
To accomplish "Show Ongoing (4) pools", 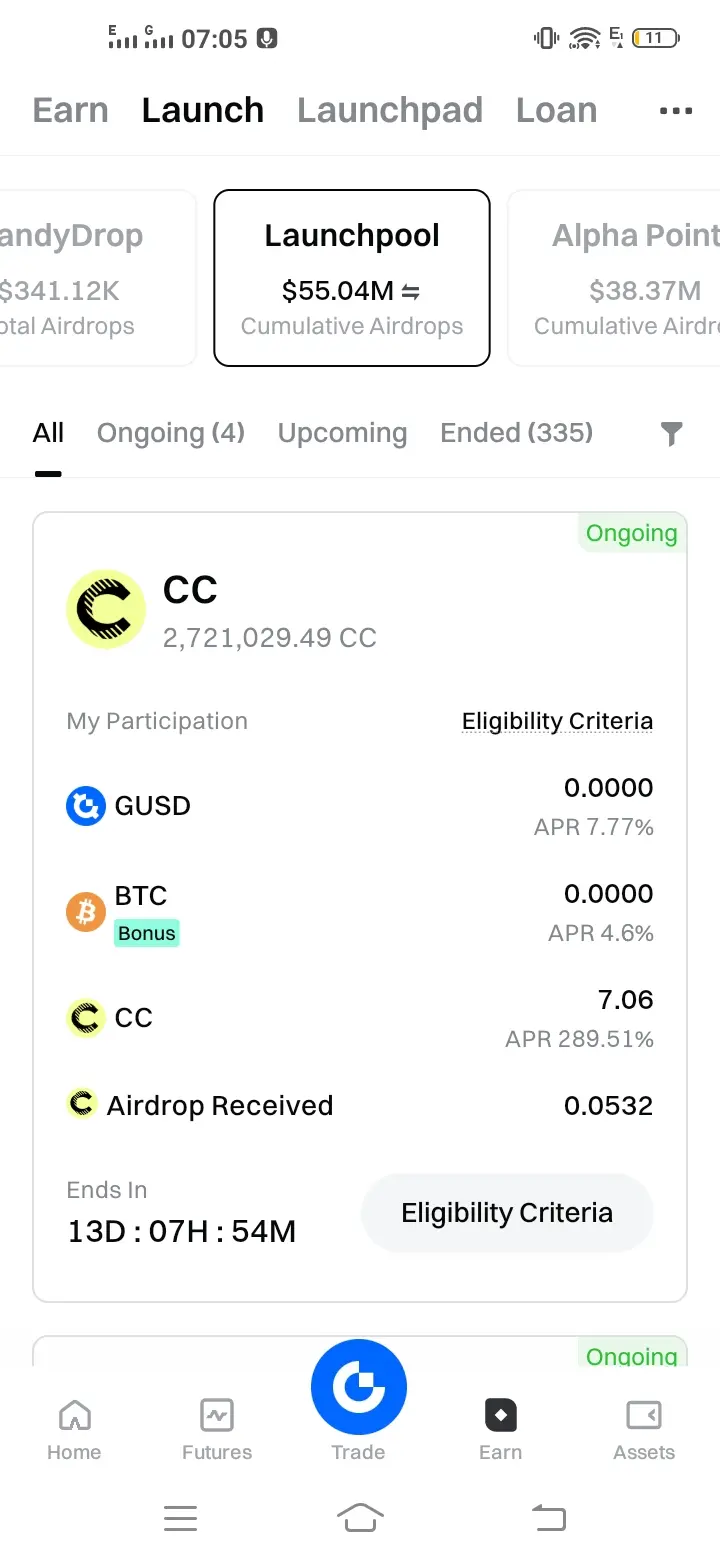I will pyautogui.click(x=171, y=433).
